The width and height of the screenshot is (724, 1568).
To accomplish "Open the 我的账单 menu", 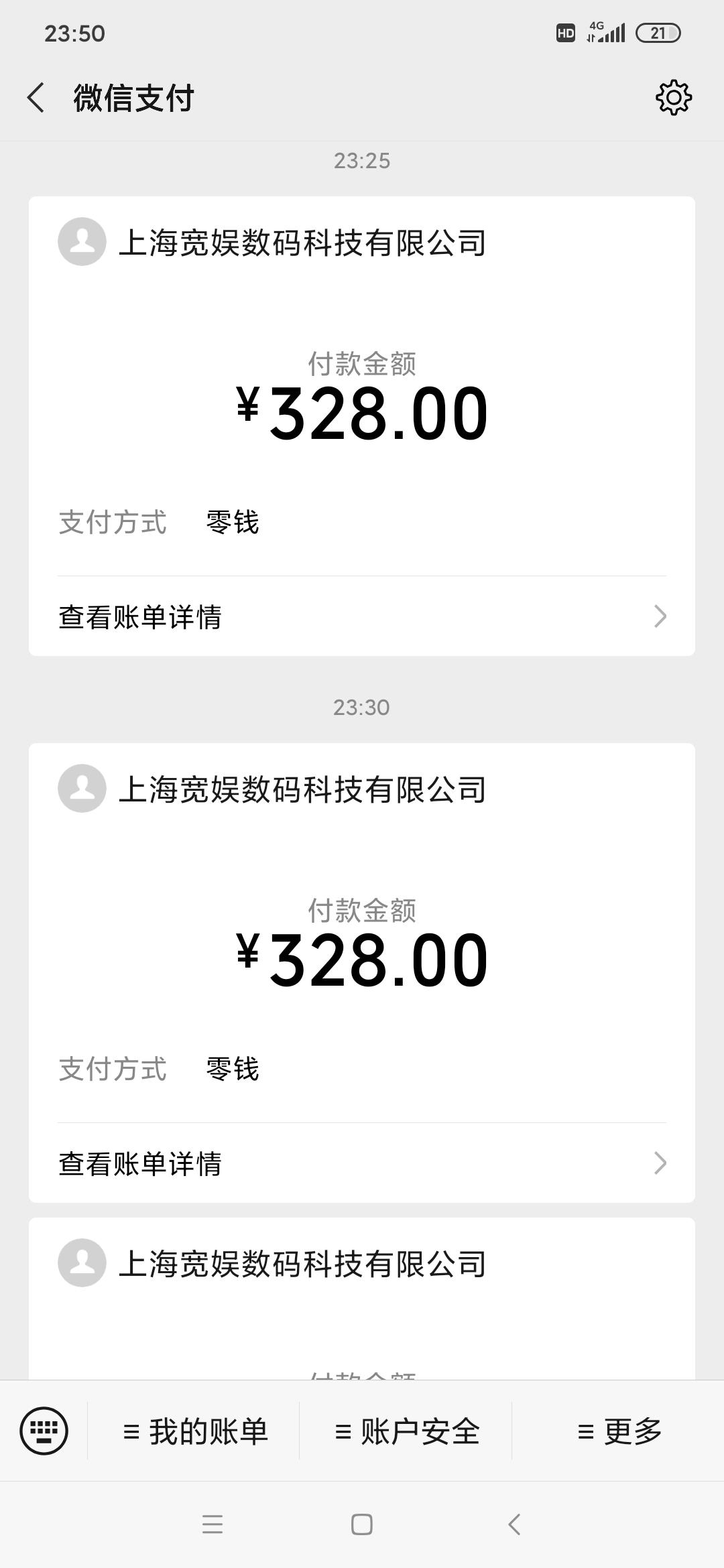I will (194, 1431).
